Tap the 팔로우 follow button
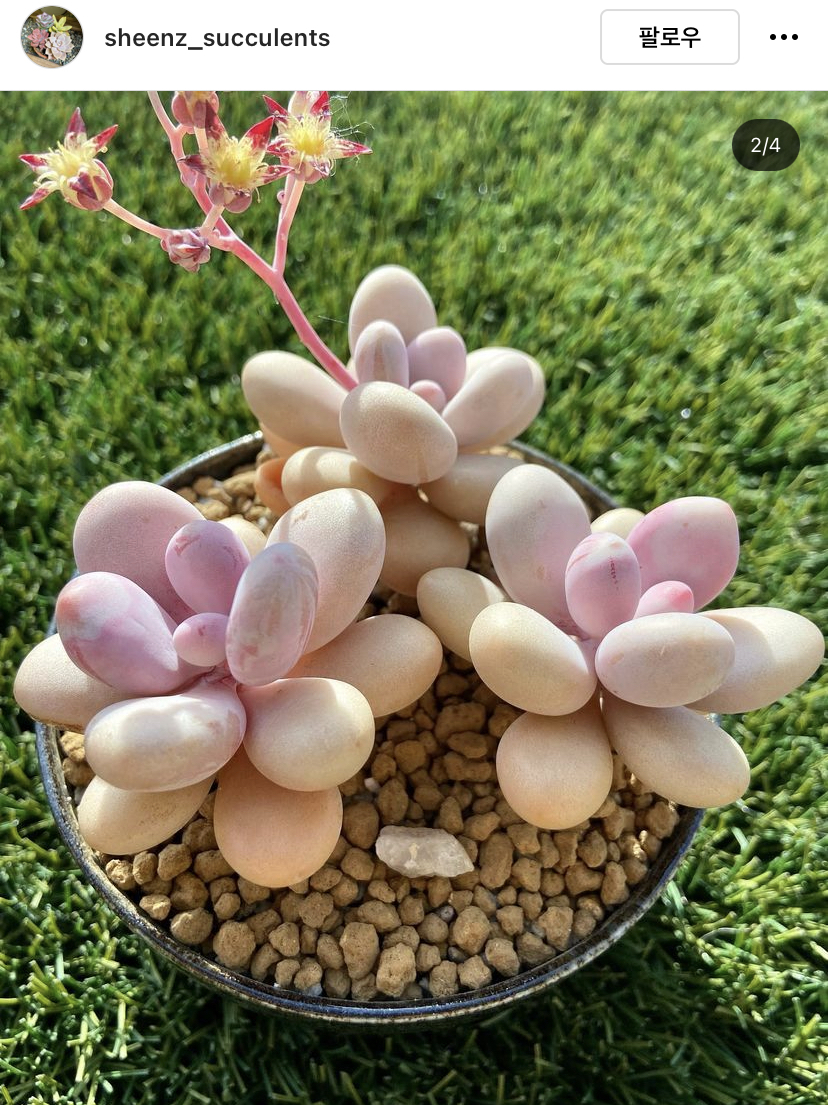828x1105 pixels. [x=669, y=37]
